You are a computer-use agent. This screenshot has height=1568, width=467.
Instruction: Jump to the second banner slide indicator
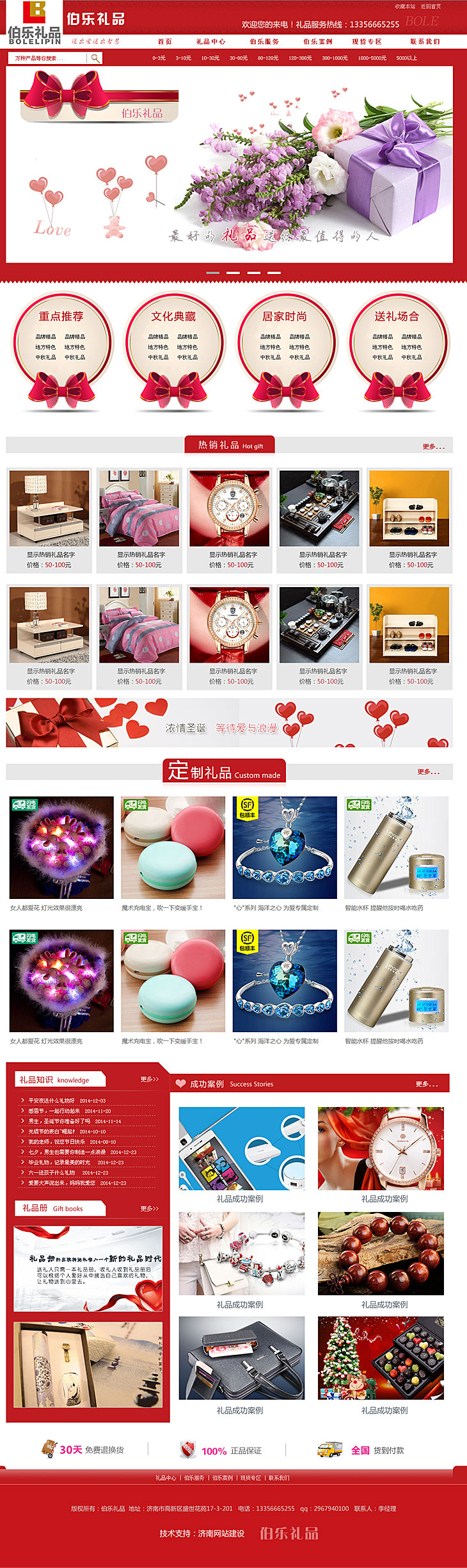233,273
